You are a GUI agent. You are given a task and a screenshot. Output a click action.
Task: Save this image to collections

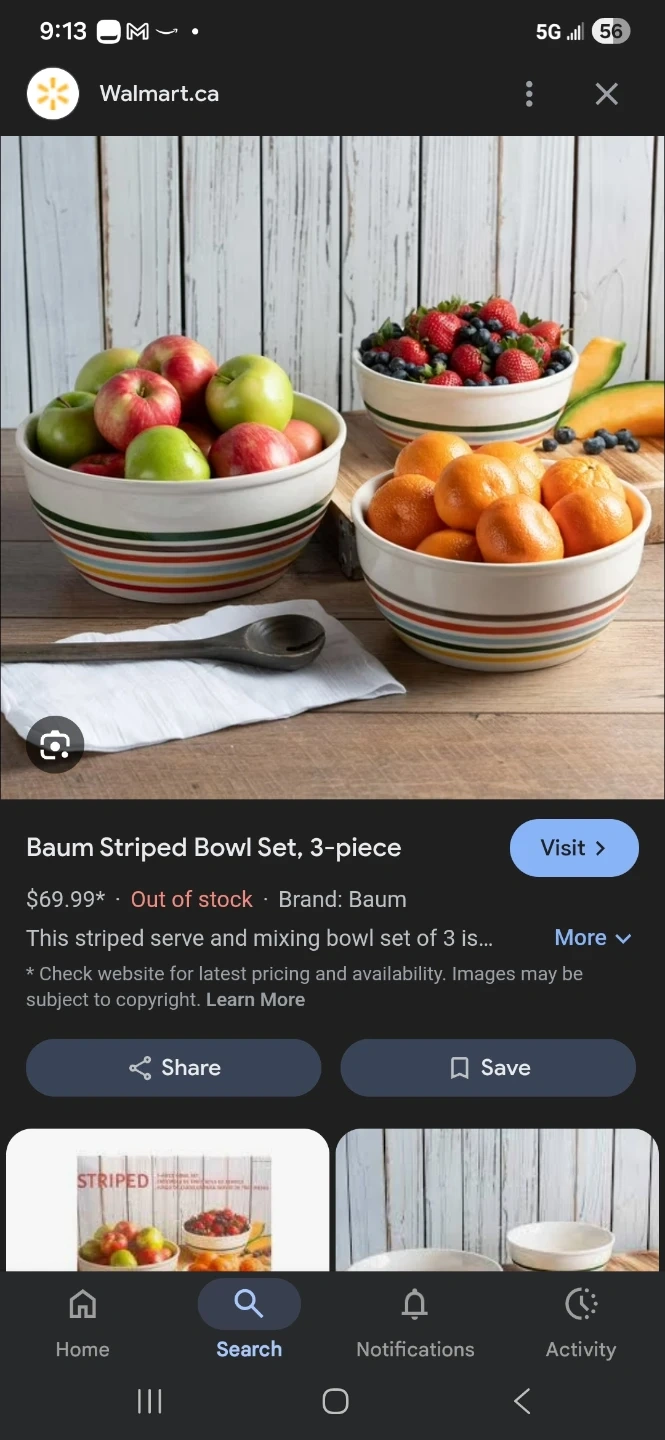pyautogui.click(x=488, y=1068)
